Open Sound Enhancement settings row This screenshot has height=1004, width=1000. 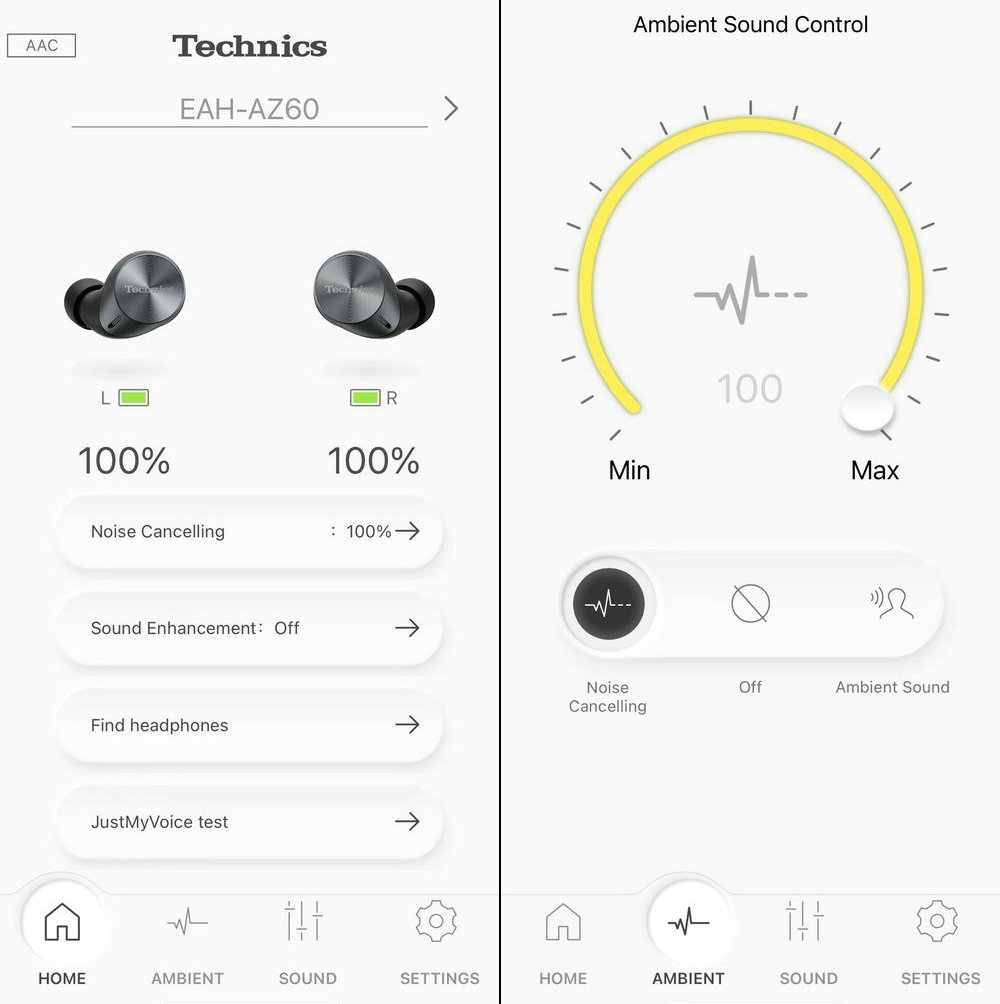click(250, 628)
